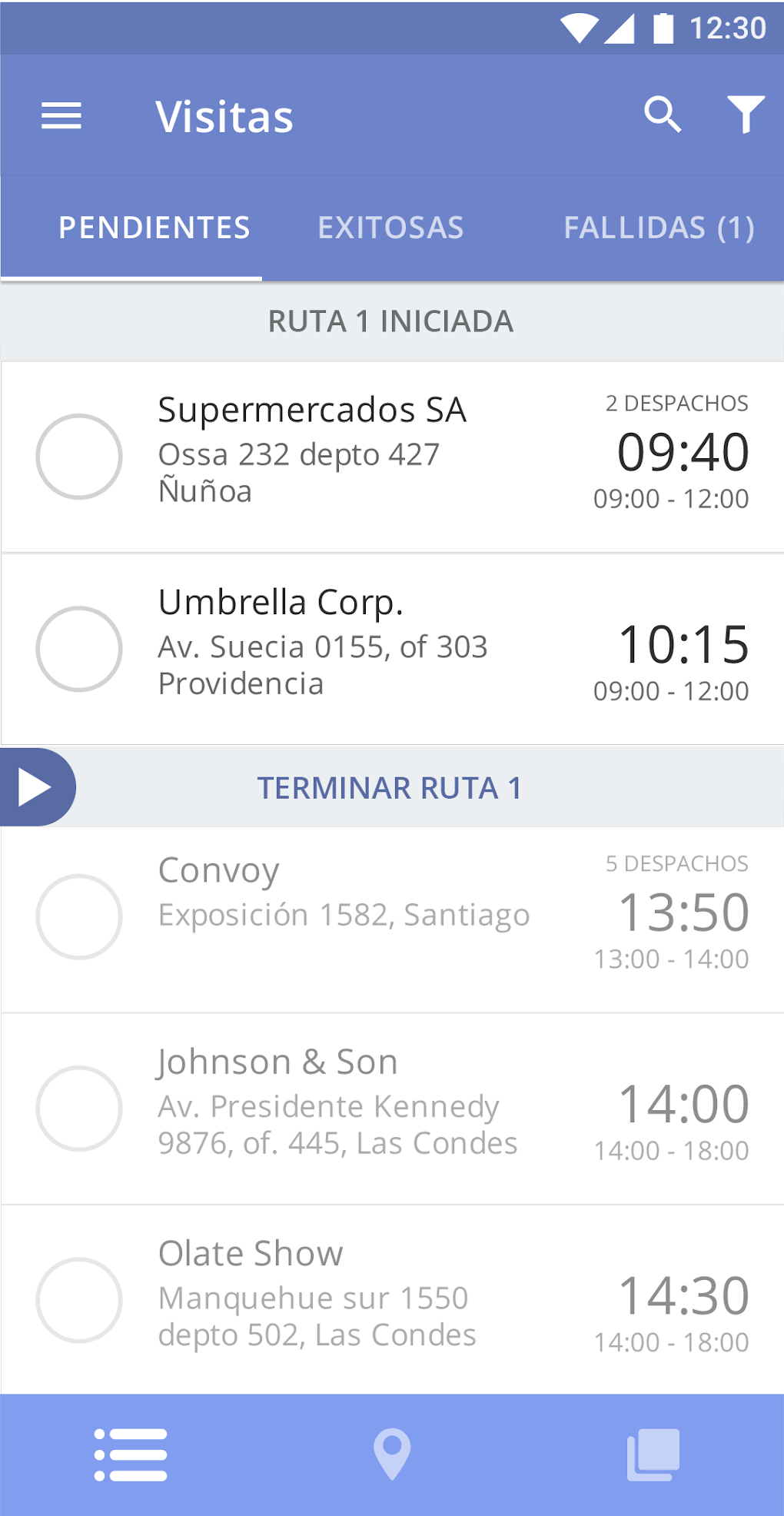
Task: Open the filter options icon
Action: point(742,115)
